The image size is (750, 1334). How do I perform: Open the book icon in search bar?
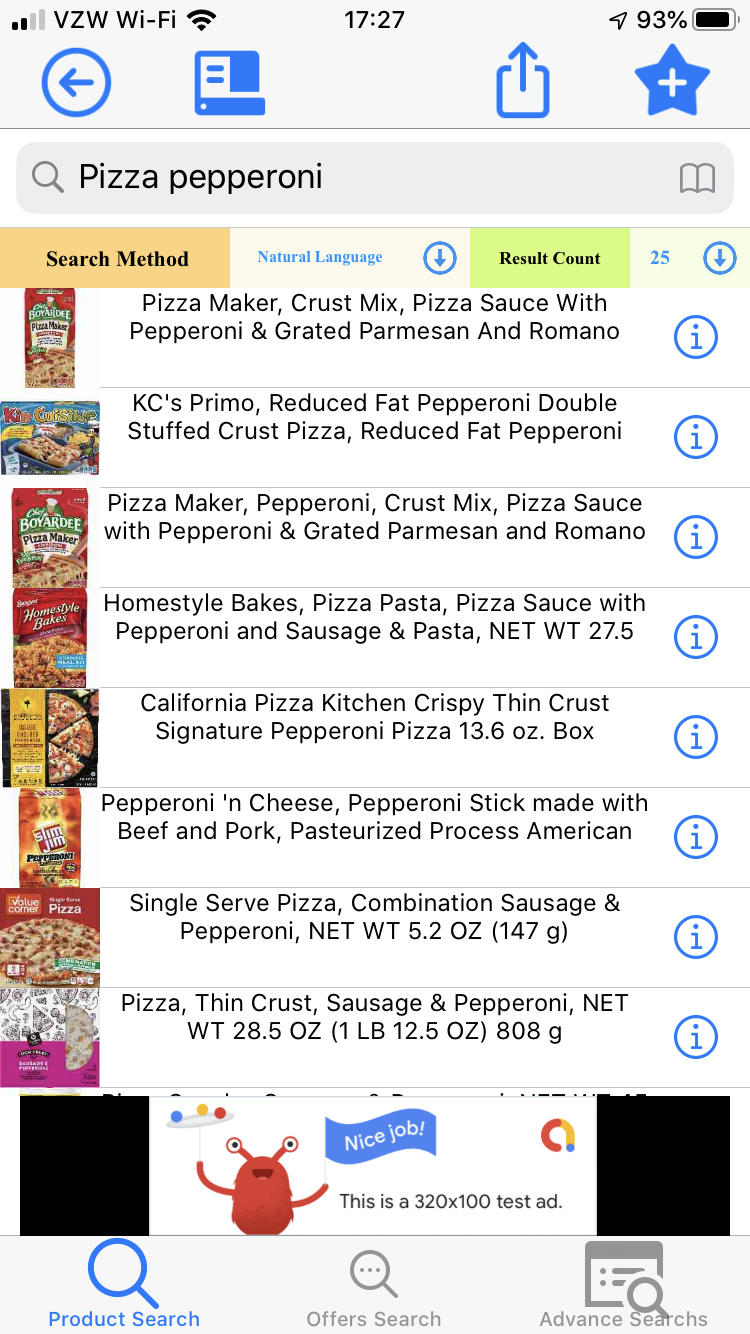pos(697,179)
